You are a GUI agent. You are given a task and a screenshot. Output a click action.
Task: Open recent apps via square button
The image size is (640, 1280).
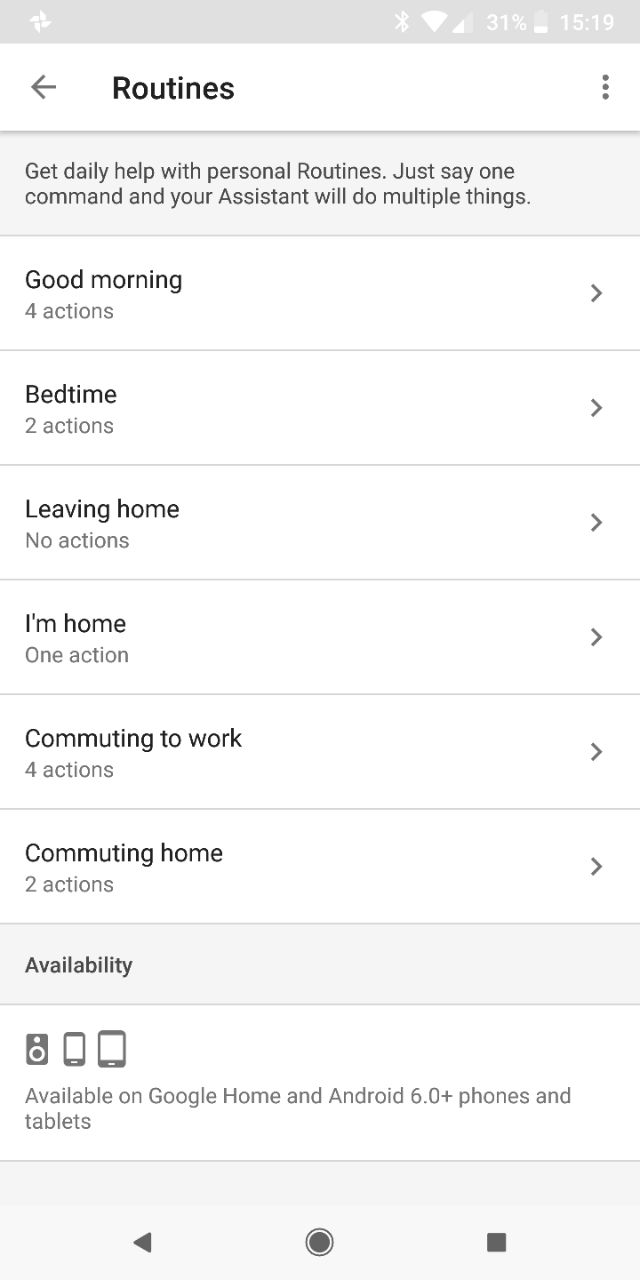(x=496, y=1242)
